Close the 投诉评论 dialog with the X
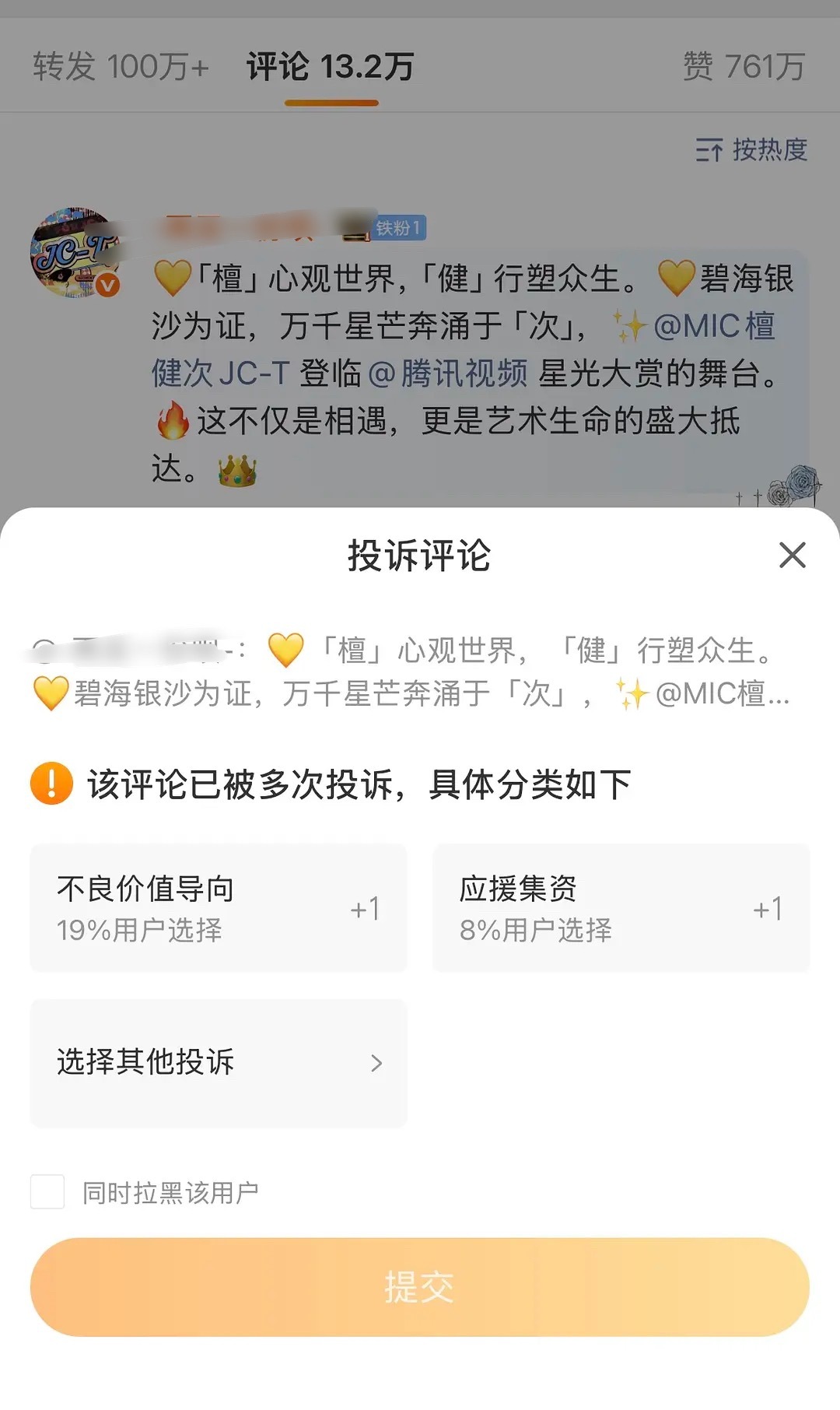 point(792,556)
